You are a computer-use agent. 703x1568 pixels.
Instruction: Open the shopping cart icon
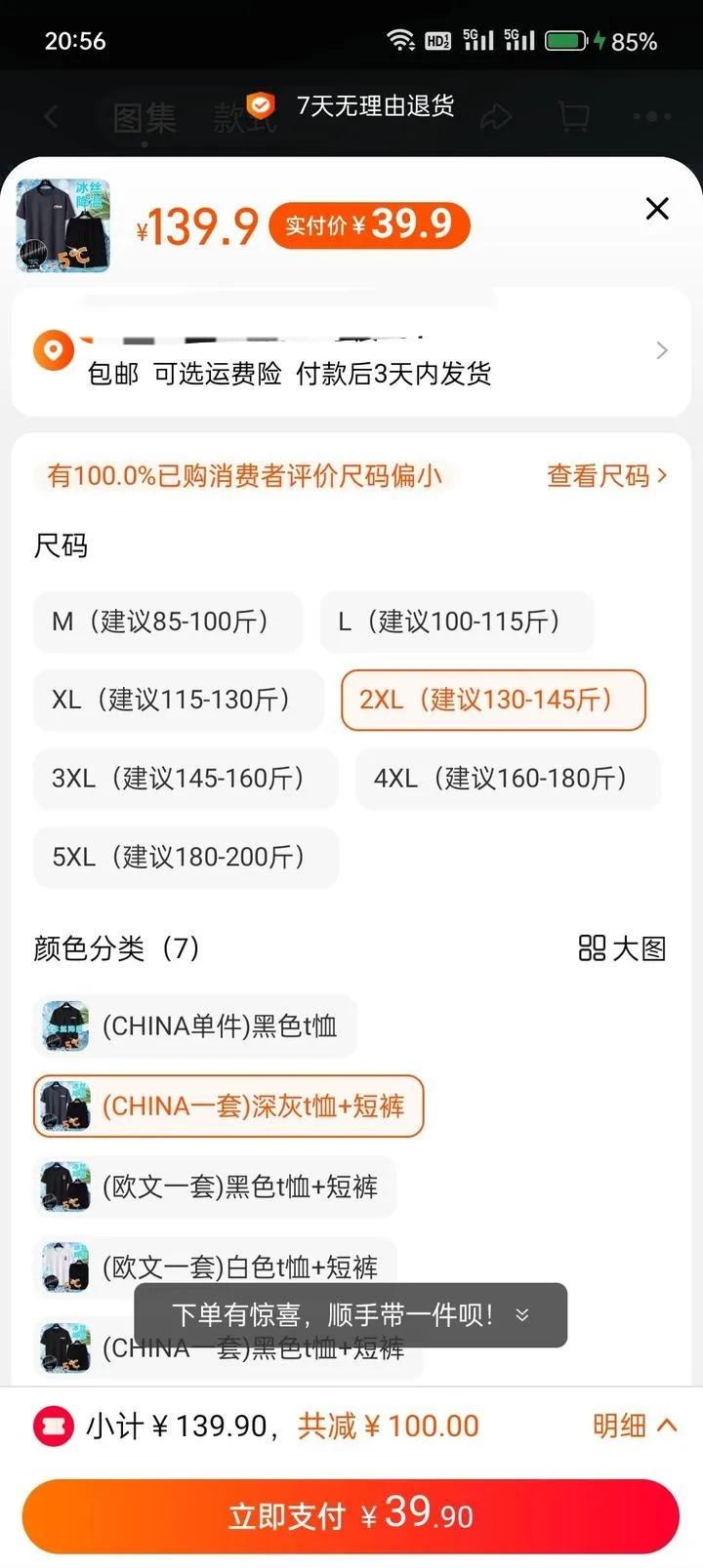tap(570, 115)
